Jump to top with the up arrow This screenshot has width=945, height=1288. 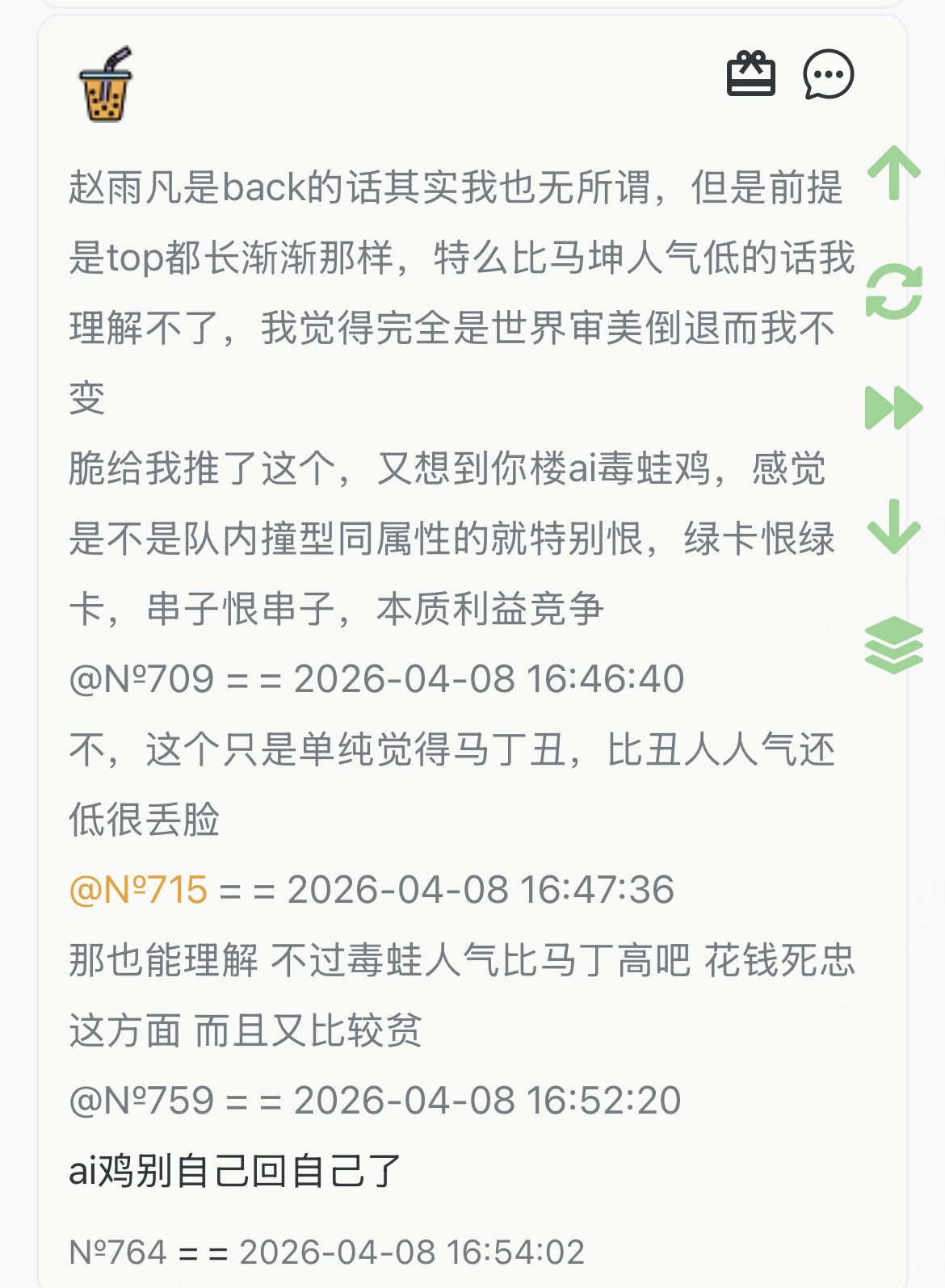[893, 173]
